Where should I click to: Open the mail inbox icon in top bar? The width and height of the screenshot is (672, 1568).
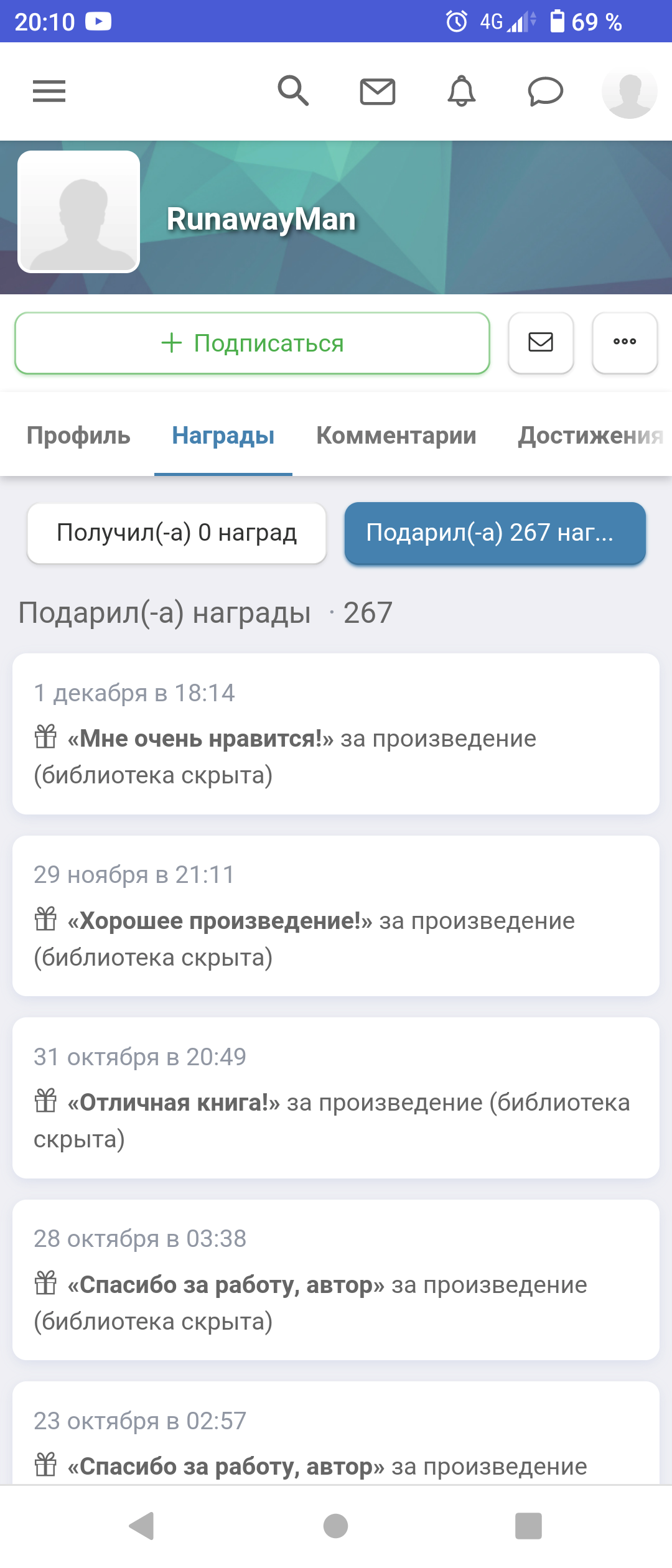coord(378,92)
